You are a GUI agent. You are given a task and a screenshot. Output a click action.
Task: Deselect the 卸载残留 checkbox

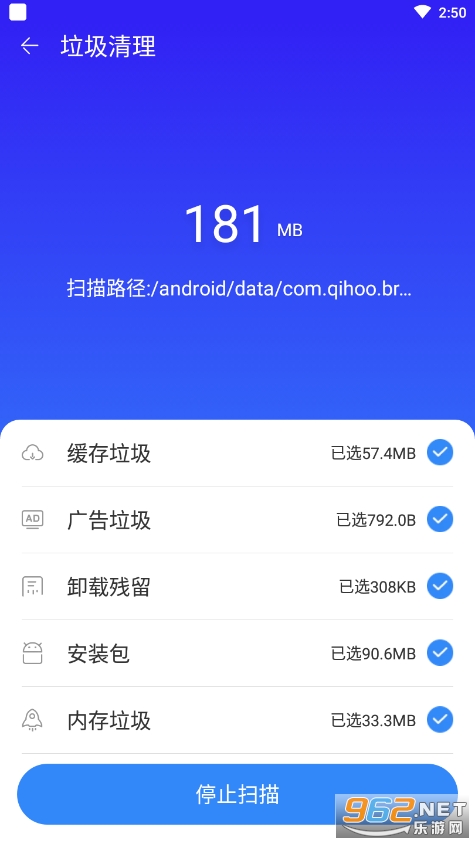tap(440, 586)
